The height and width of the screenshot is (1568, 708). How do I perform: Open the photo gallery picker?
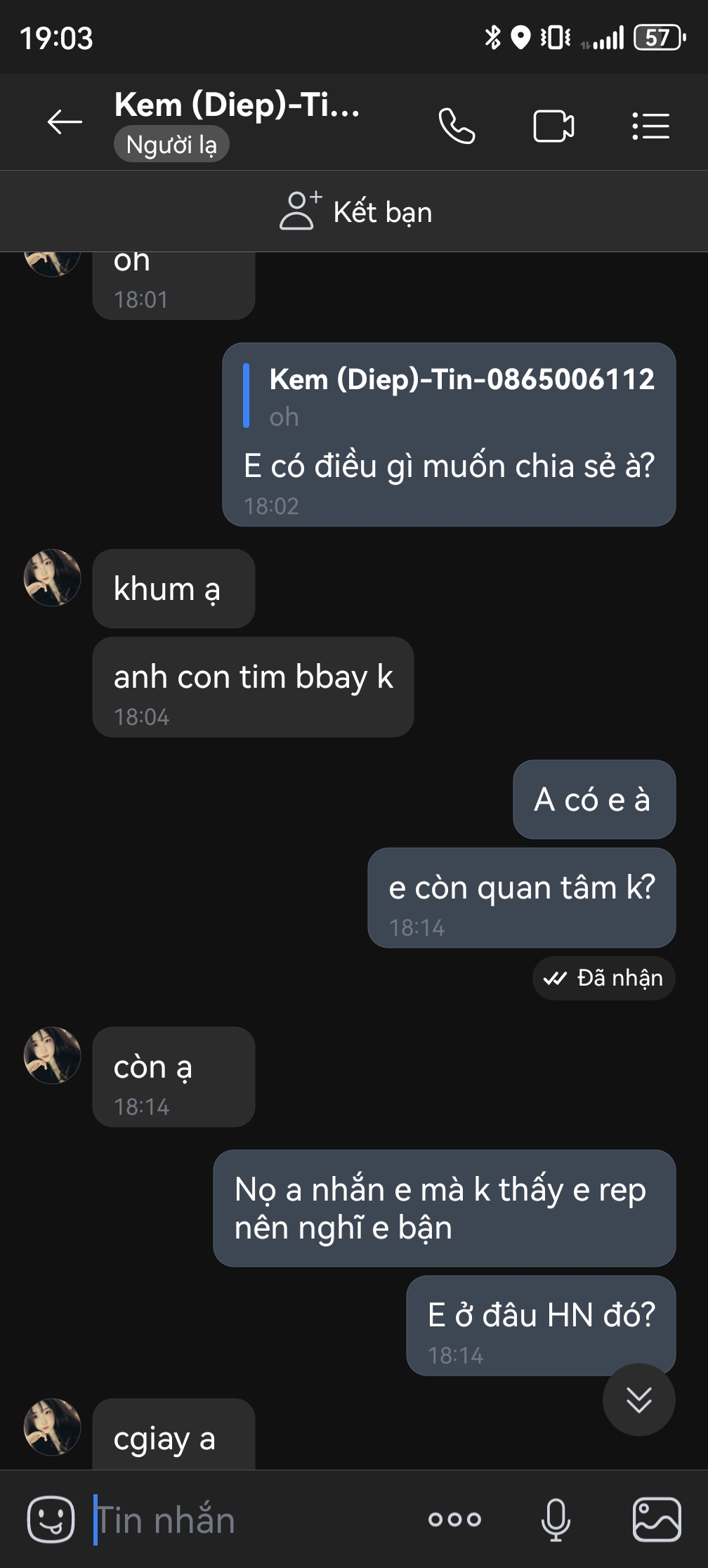click(x=657, y=1520)
